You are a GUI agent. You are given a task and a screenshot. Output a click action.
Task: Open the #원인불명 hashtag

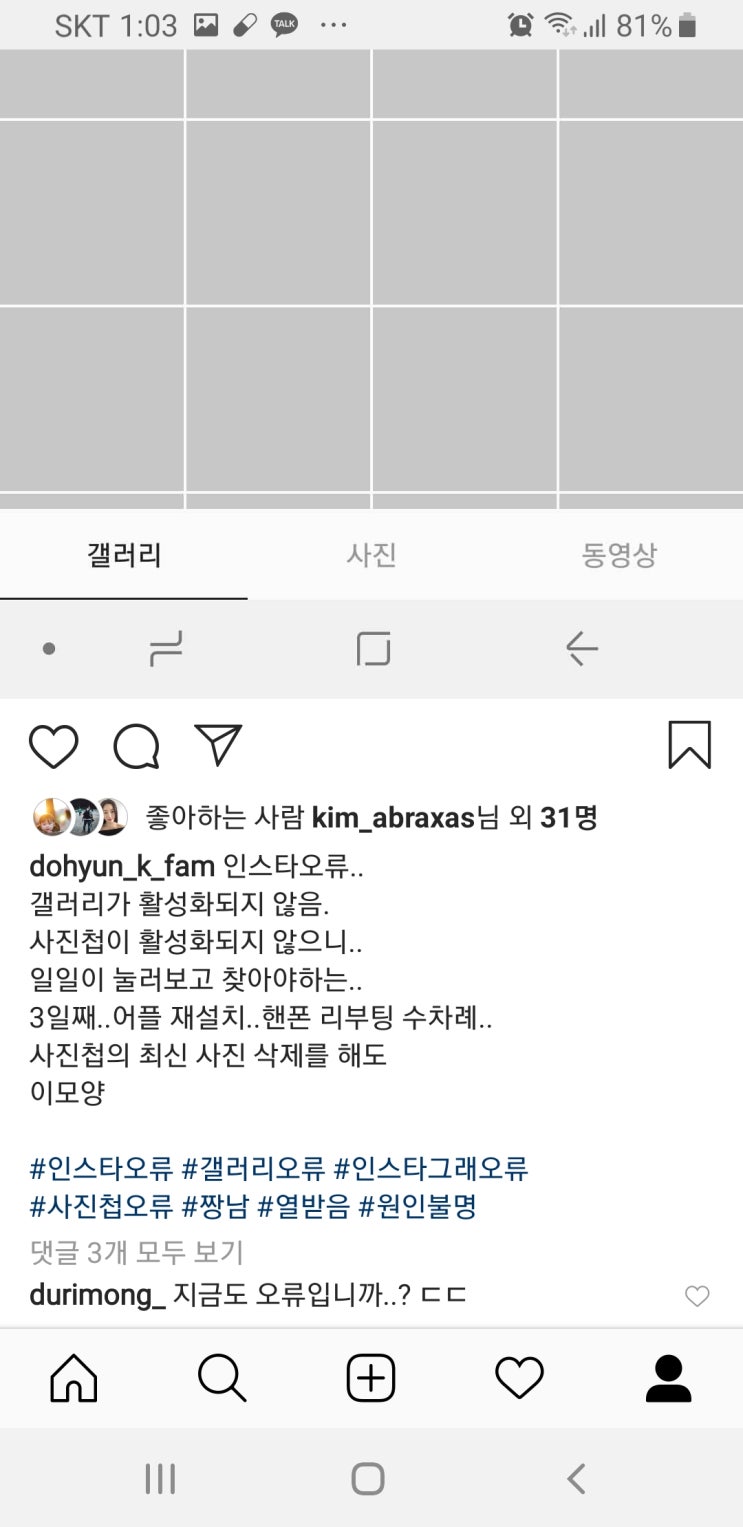(x=418, y=1206)
